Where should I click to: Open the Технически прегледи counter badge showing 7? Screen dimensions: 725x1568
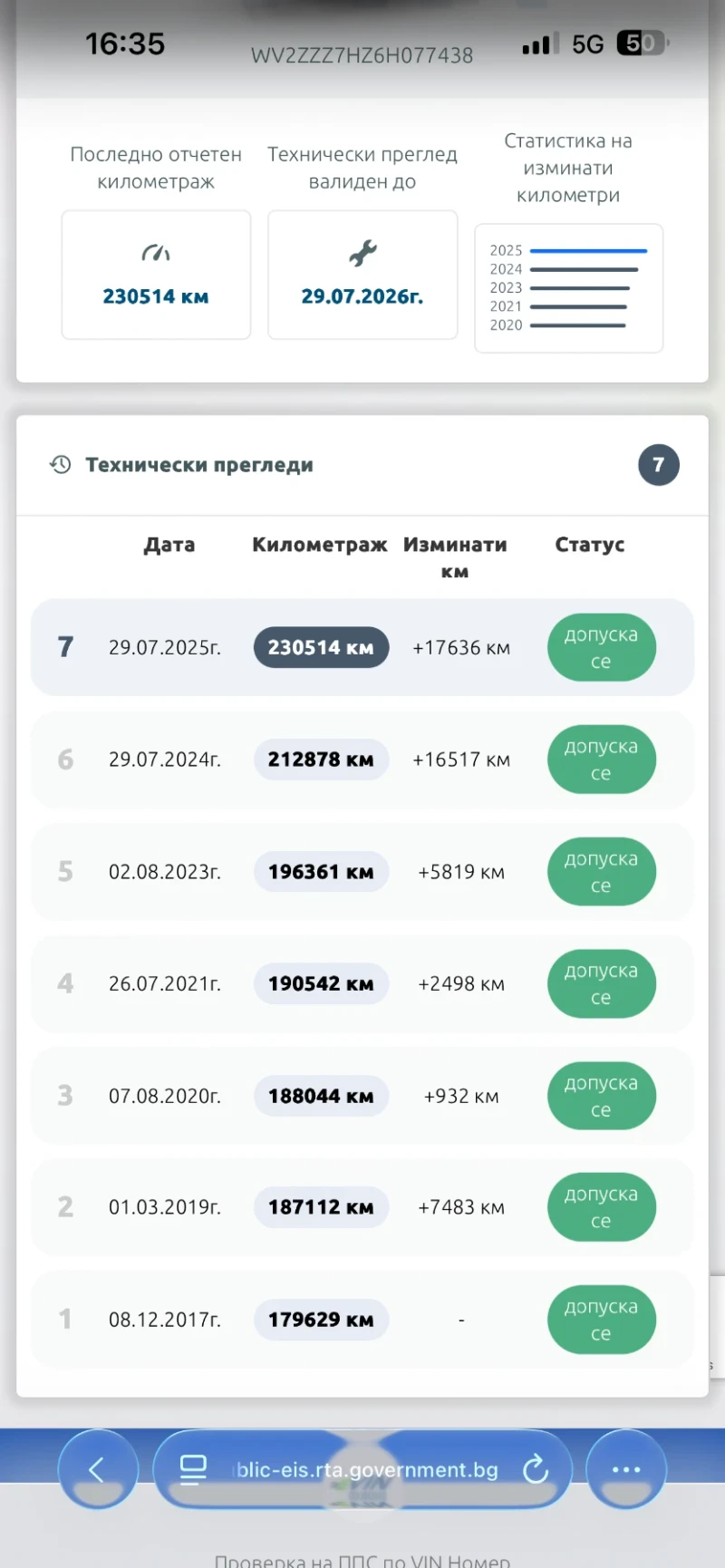coord(659,465)
